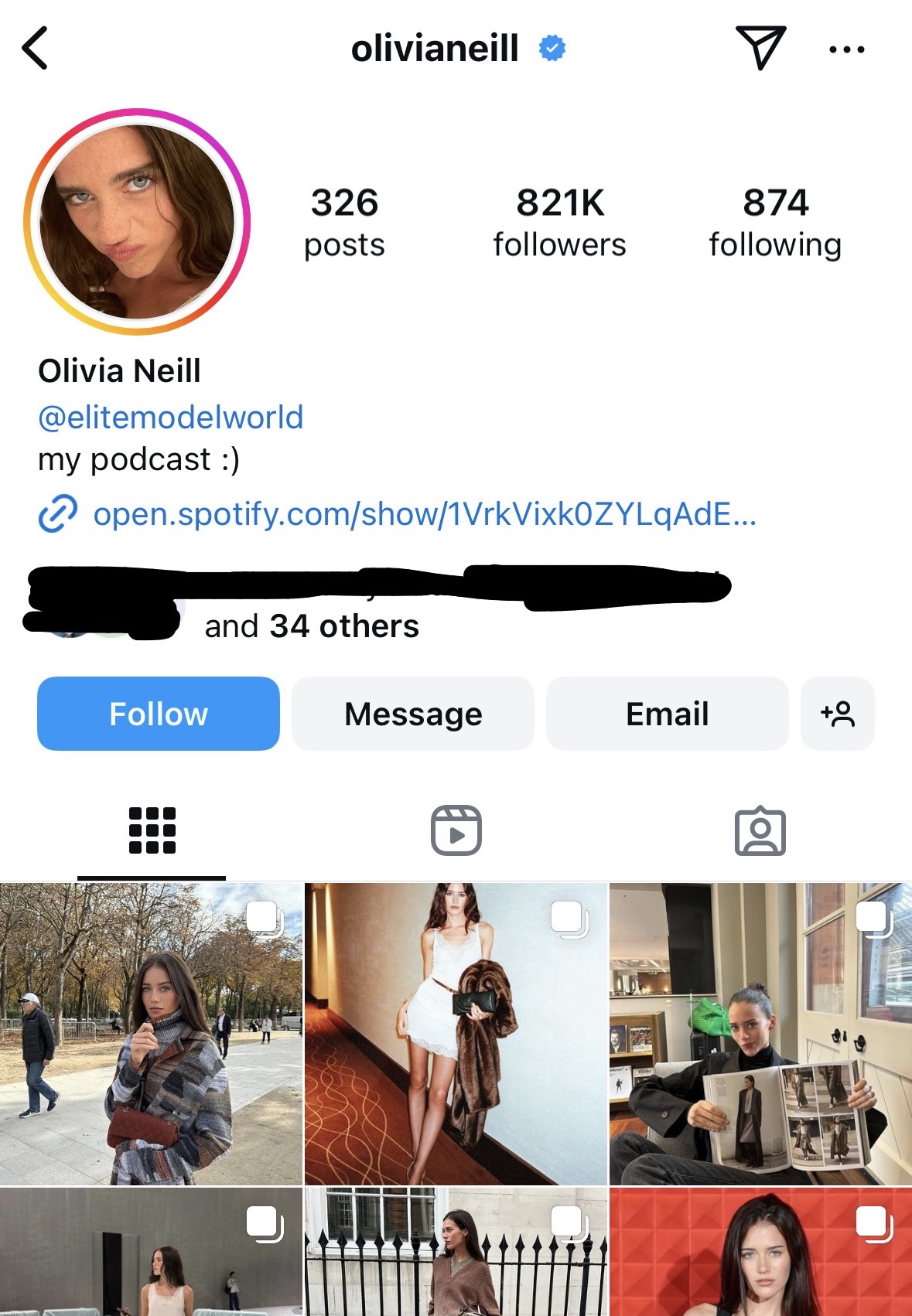Viewport: 912px width, 1316px height.
Task: Open the post holding open magazine
Action: (x=760, y=1034)
